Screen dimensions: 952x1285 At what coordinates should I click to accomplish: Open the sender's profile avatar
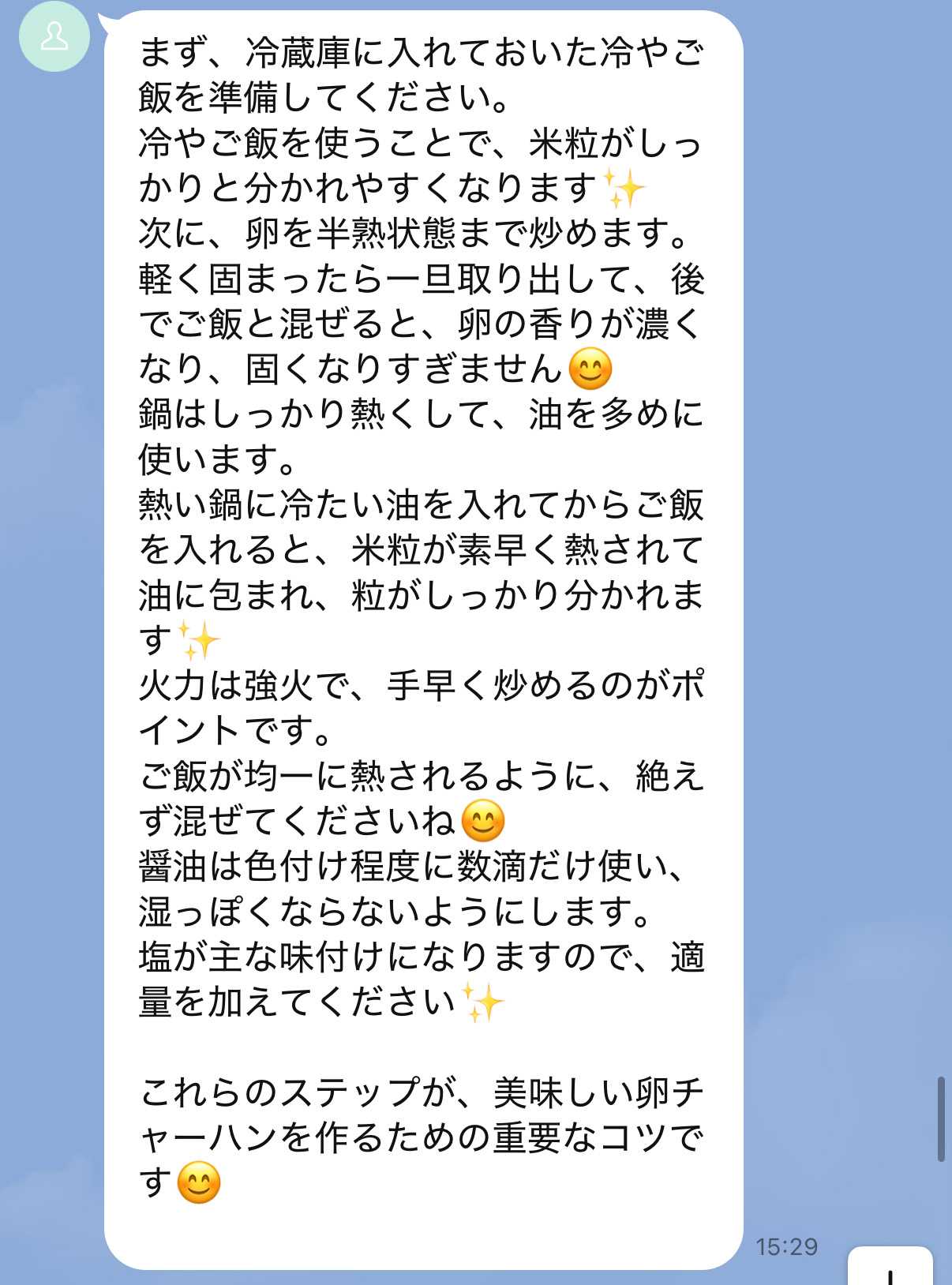click(x=54, y=37)
